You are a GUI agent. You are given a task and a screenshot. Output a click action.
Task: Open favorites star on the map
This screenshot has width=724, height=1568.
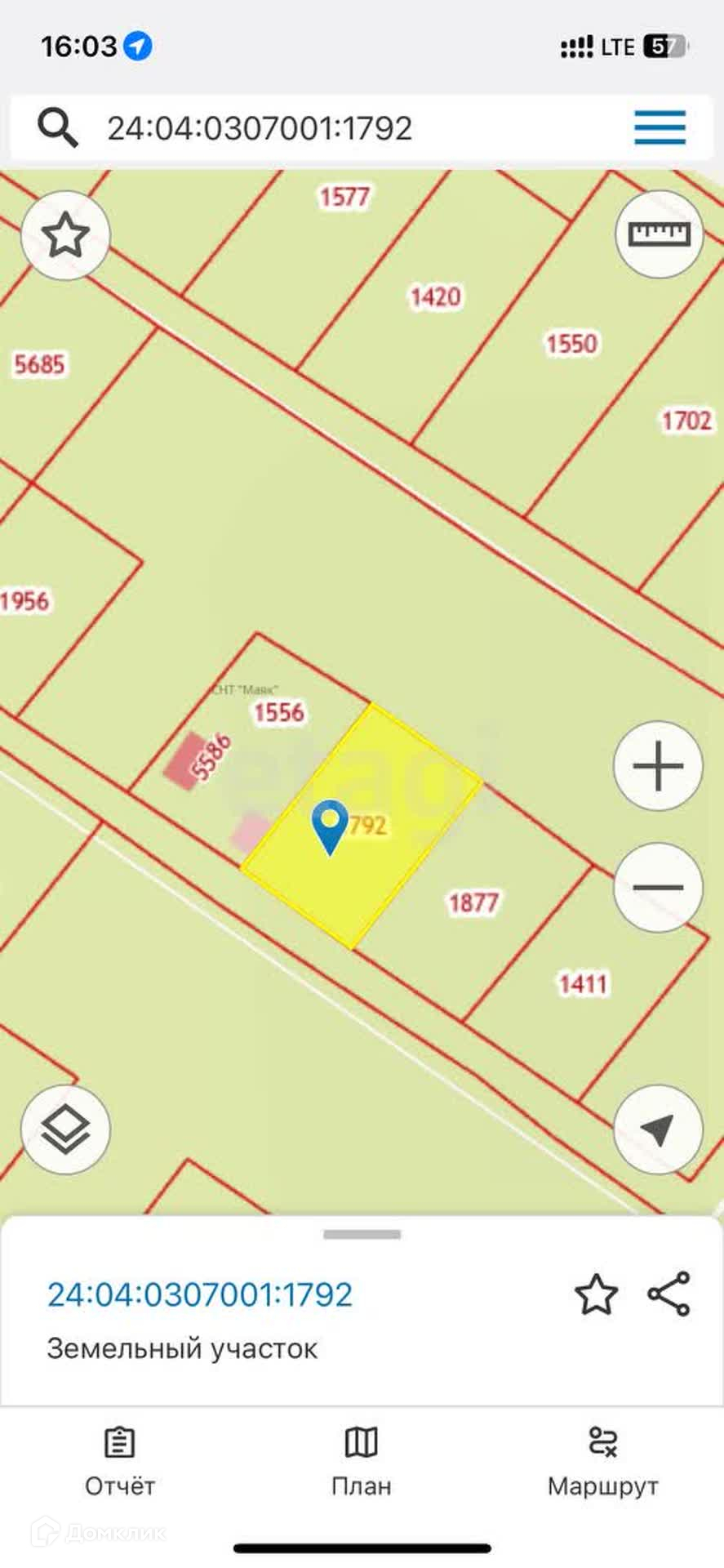pyautogui.click(x=65, y=236)
